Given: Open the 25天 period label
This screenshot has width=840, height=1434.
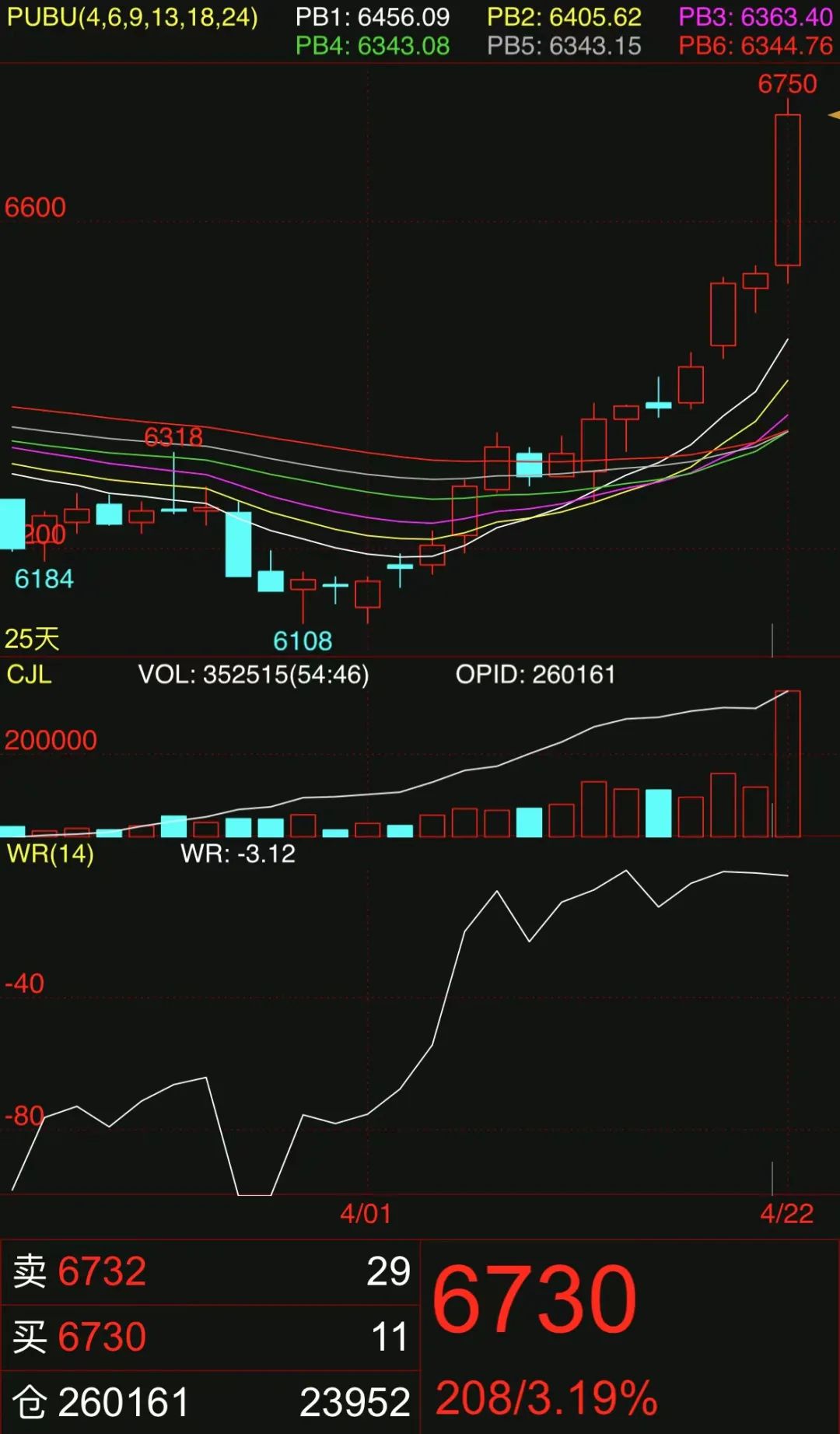Looking at the screenshot, I should coord(33,639).
